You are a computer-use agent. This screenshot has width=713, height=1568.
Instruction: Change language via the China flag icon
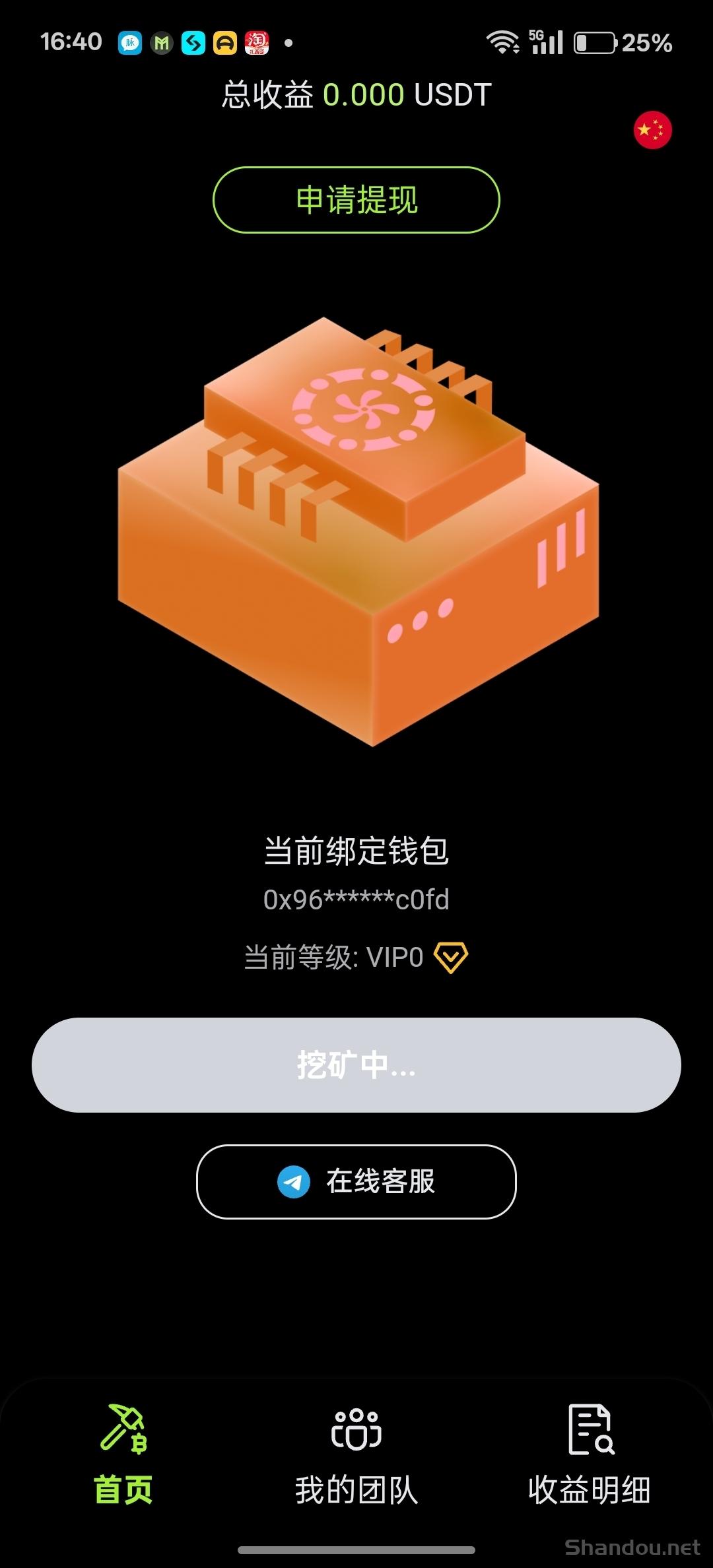(652, 130)
